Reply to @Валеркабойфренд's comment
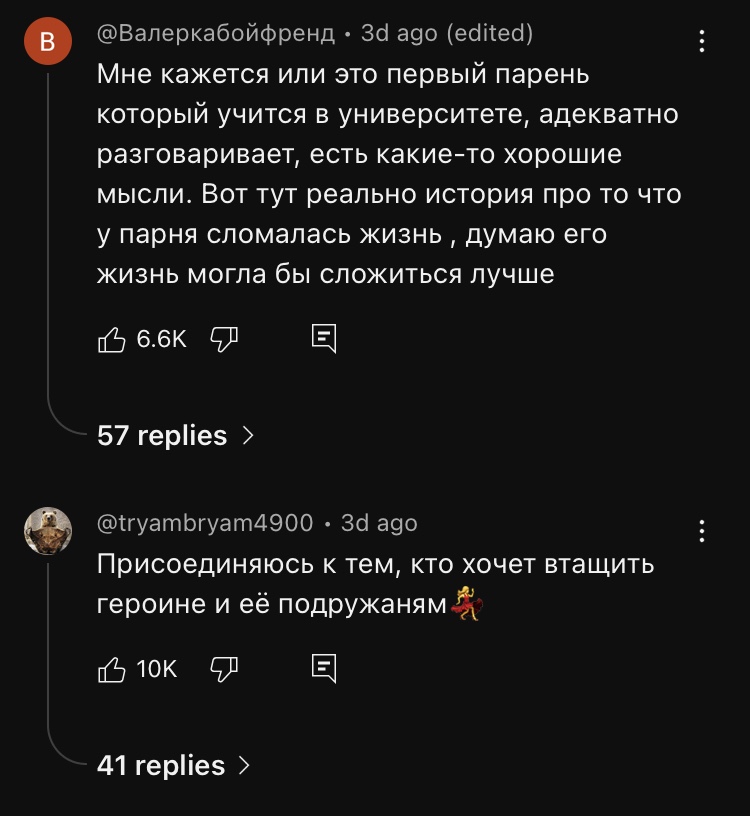Screen dimensions: 750x816 tap(324, 339)
